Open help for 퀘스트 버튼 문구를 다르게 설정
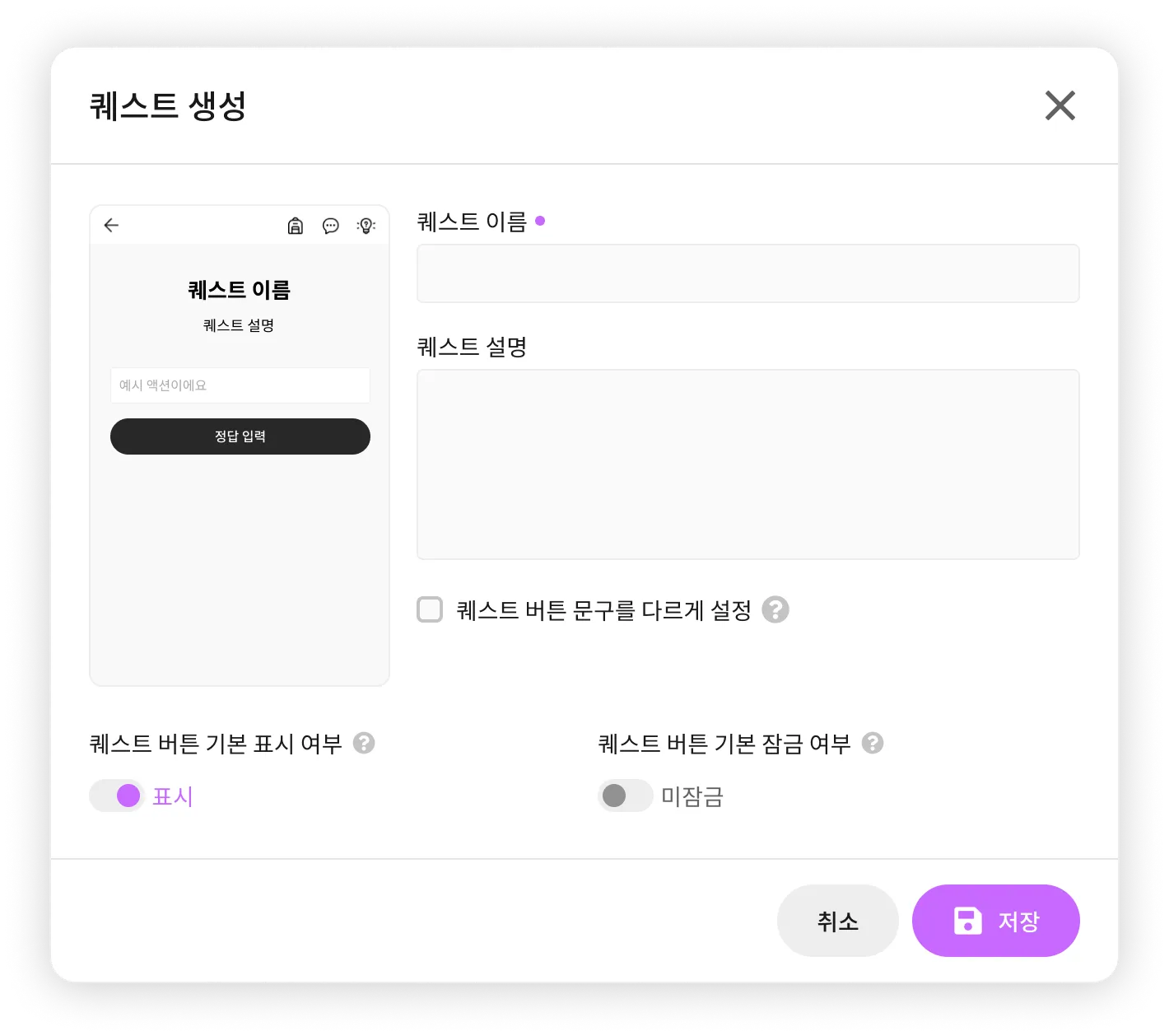This screenshot has height=1036, width=1169. pyautogui.click(x=775, y=610)
